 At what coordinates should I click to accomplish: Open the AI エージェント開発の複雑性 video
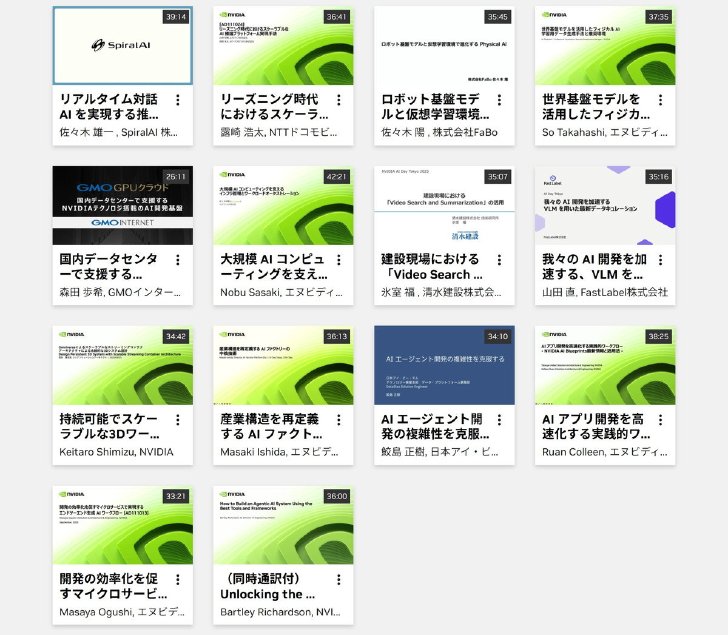pos(444,365)
